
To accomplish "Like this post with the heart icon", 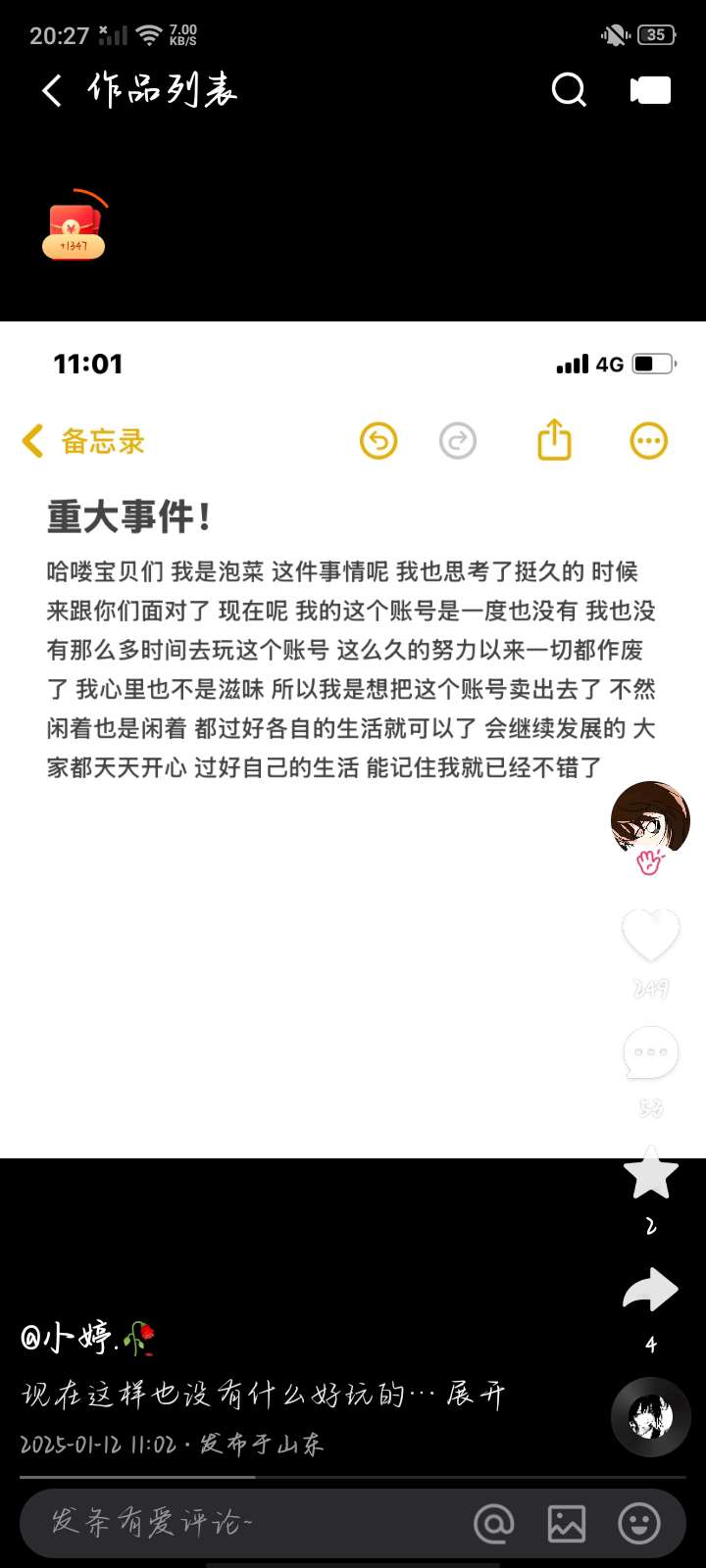I will point(651,934).
